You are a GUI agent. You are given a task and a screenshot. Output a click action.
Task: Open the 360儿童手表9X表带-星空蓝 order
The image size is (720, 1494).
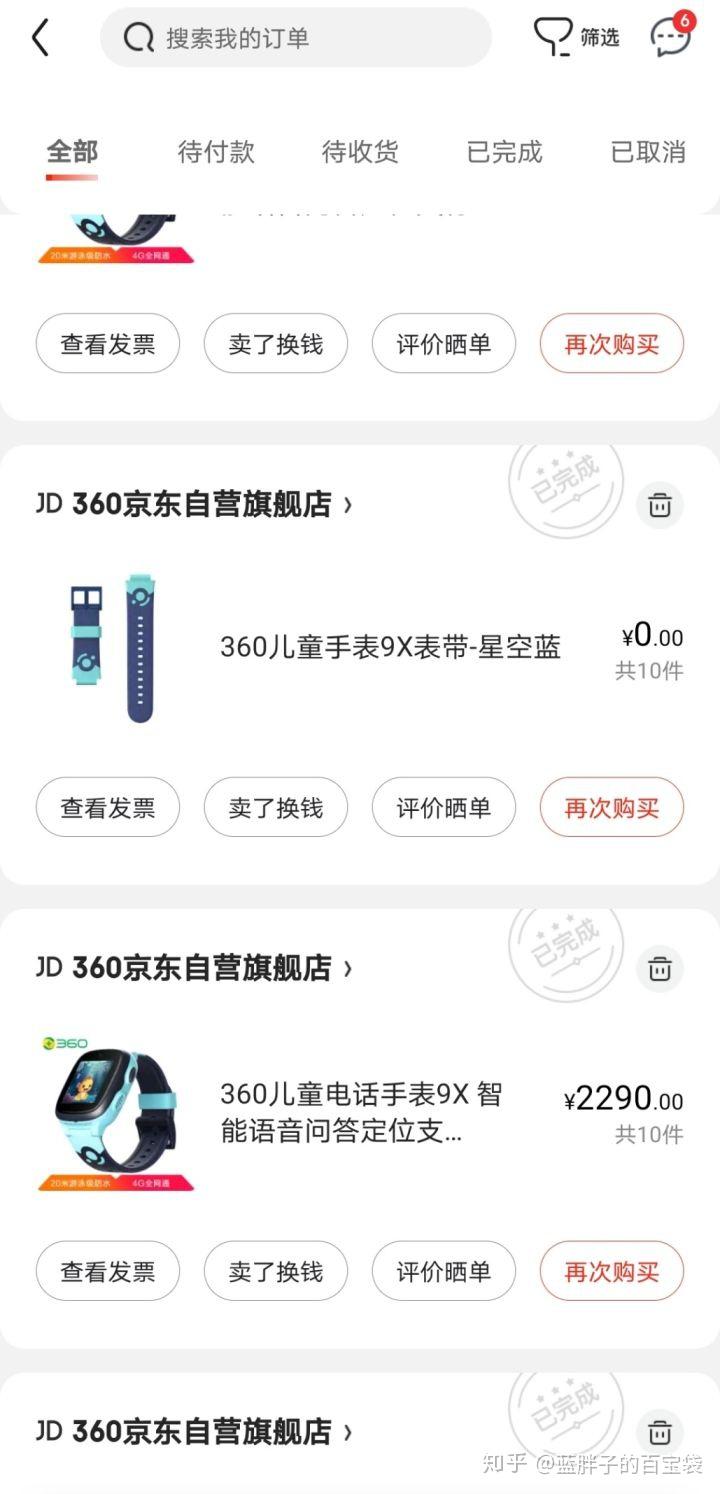click(x=360, y=647)
